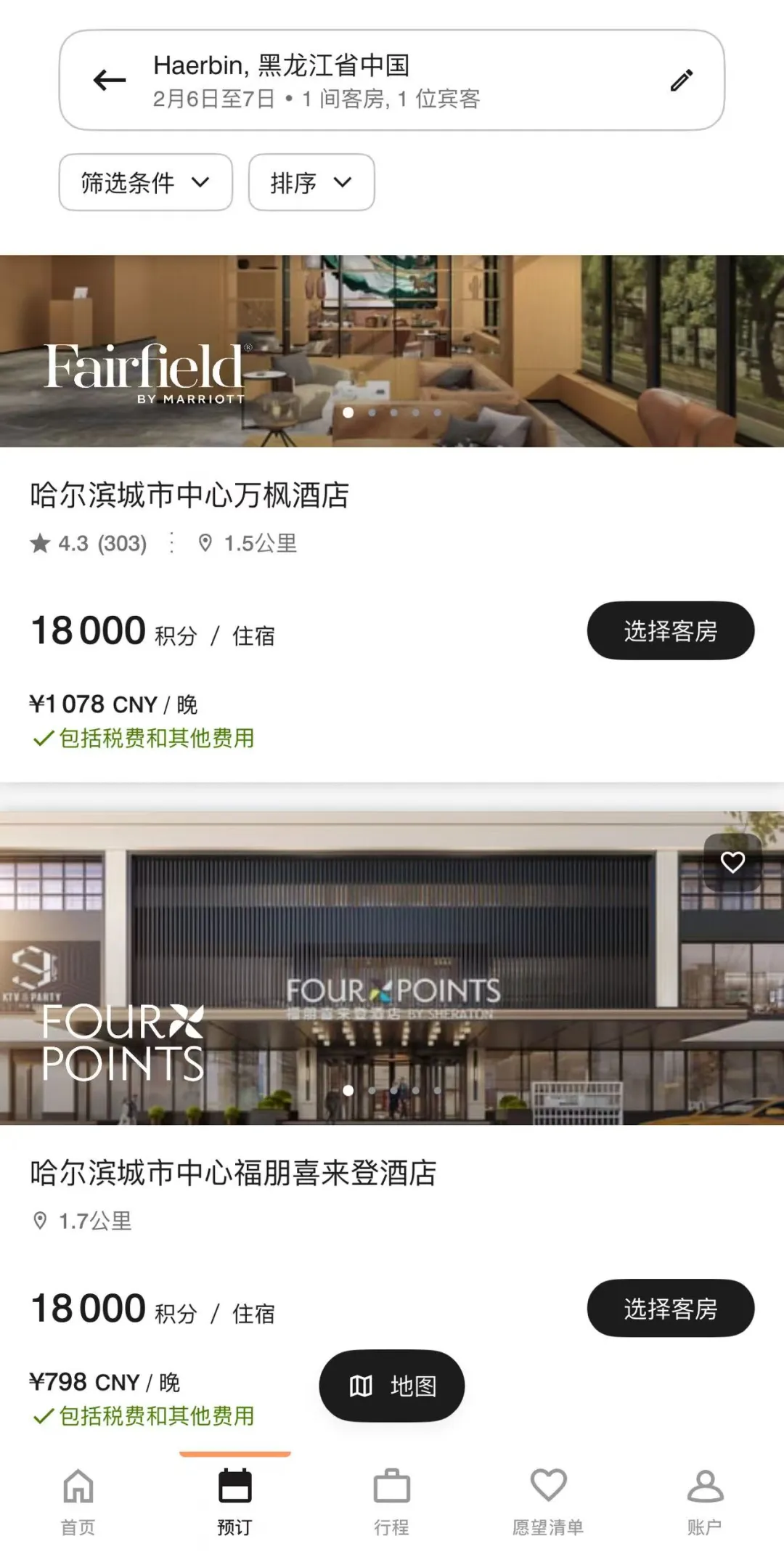Open the 排序 sort dropdown
The width and height of the screenshot is (784, 1565).
click(x=311, y=182)
